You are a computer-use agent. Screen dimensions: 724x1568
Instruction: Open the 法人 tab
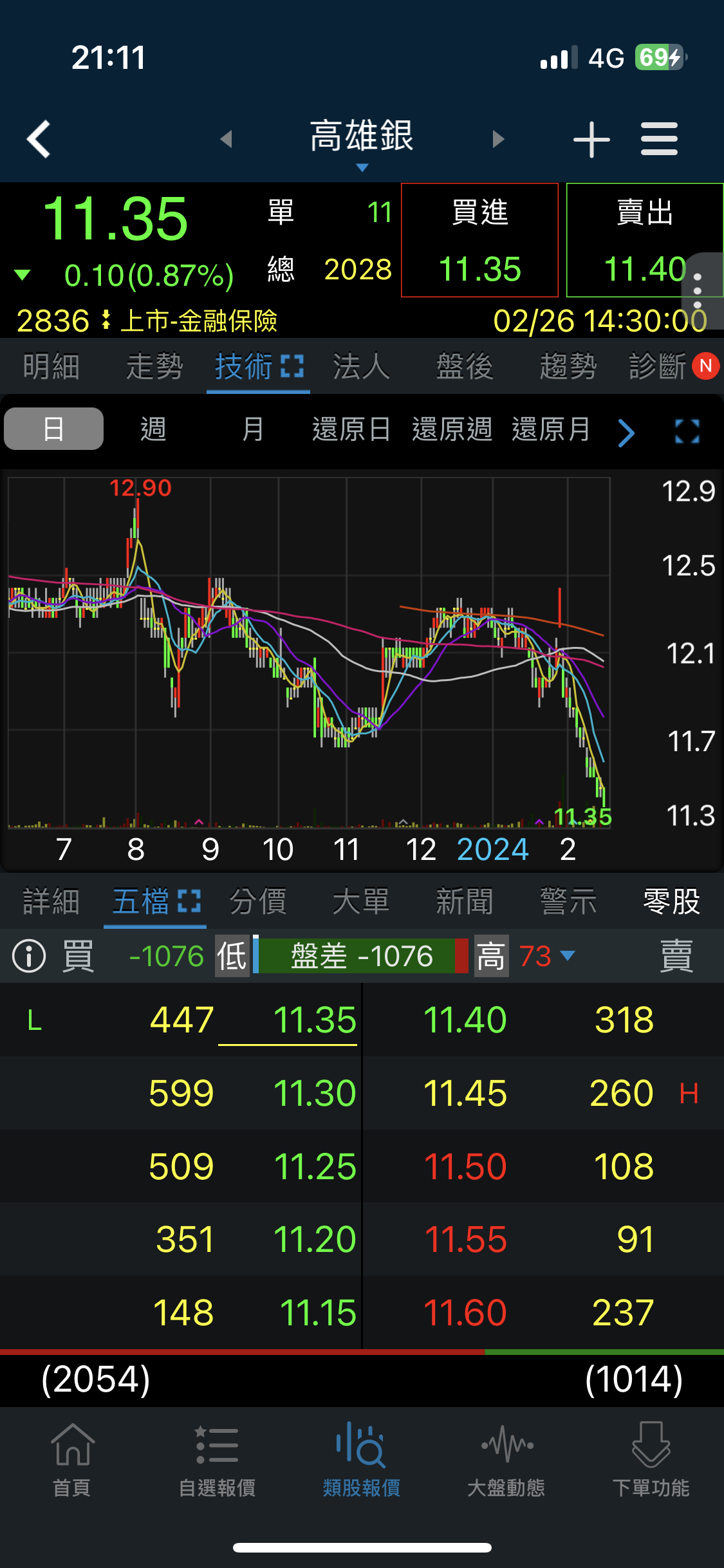[361, 367]
